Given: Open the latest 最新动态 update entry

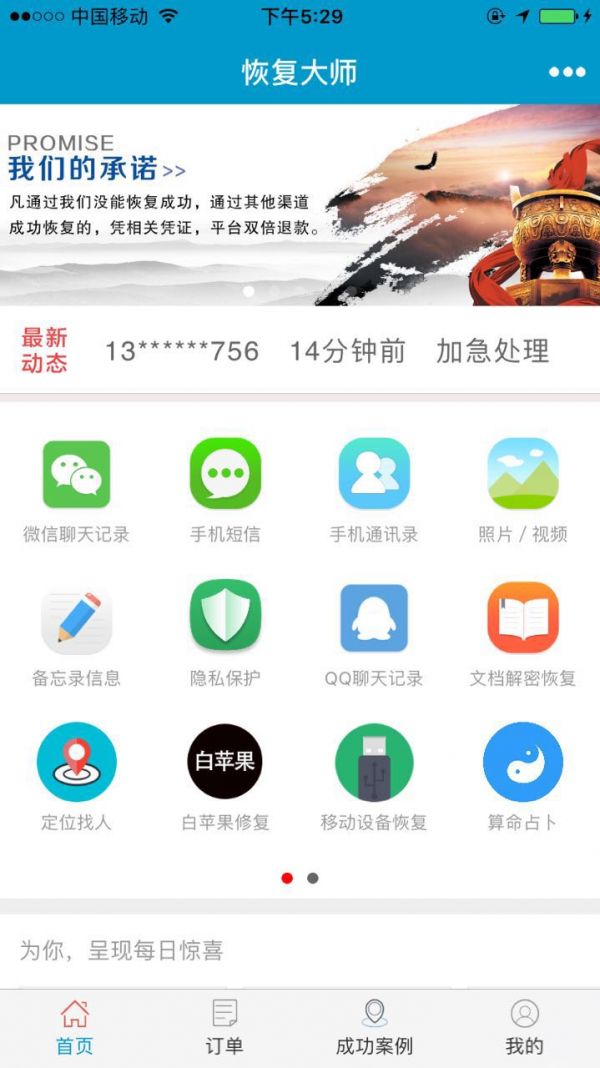Looking at the screenshot, I should click(x=327, y=351).
